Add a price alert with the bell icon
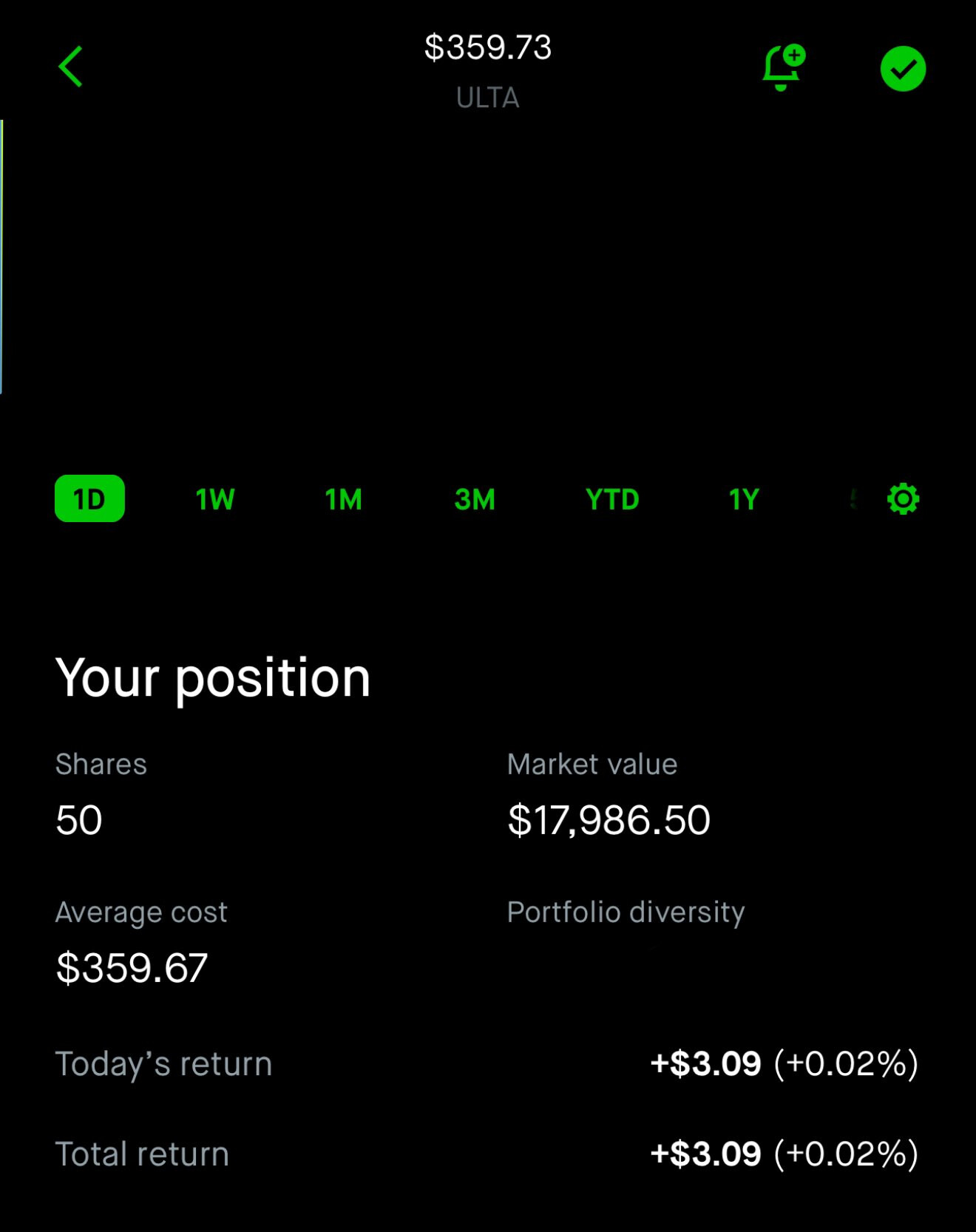 pyautogui.click(x=782, y=68)
